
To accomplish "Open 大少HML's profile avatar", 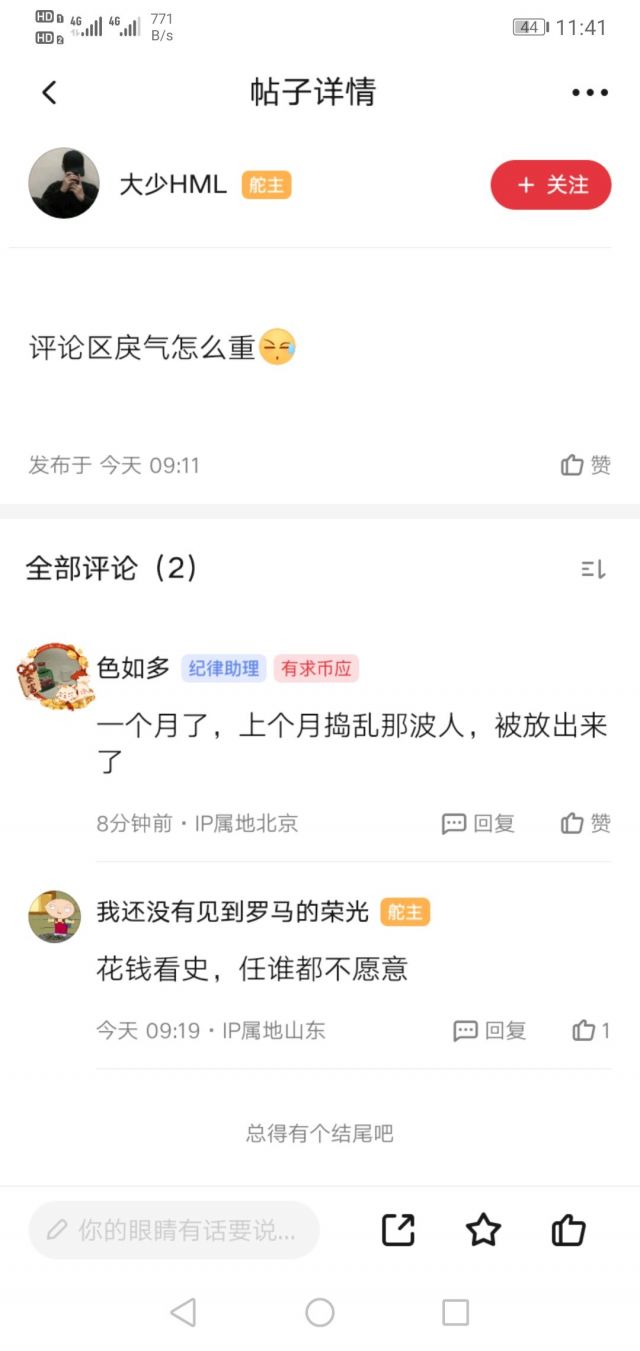I will (64, 183).
